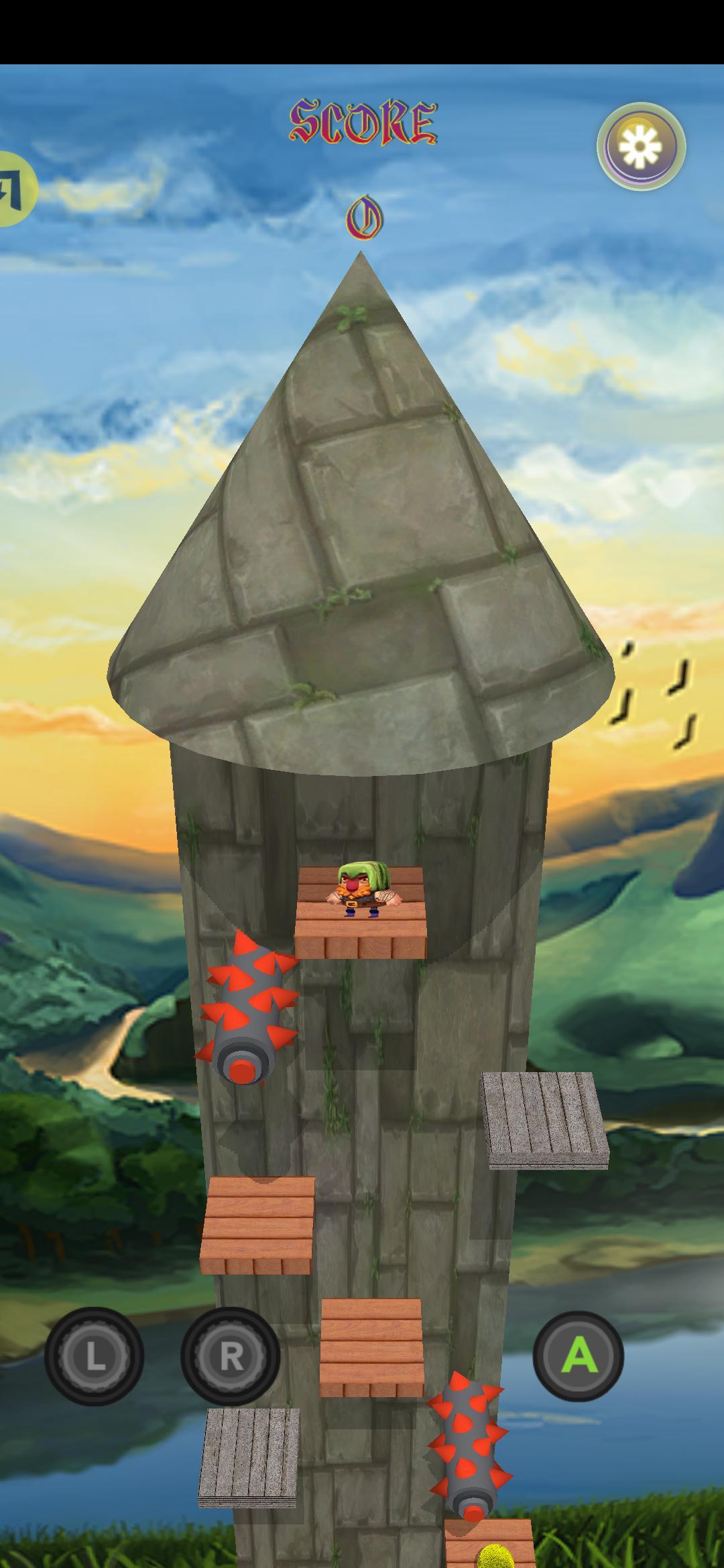Hit the green A action button
The image size is (724, 1568).
579,1356
